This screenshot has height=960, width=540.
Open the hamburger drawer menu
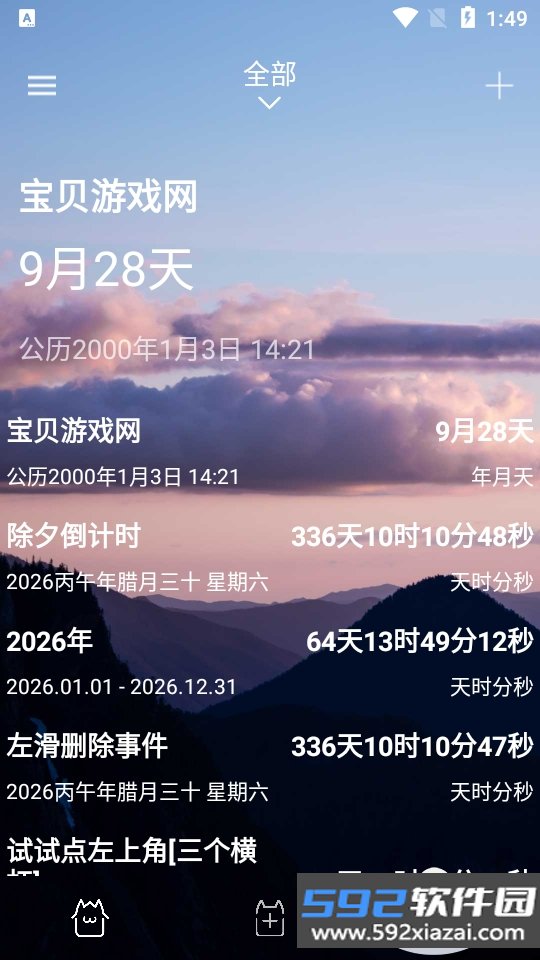tap(42, 86)
